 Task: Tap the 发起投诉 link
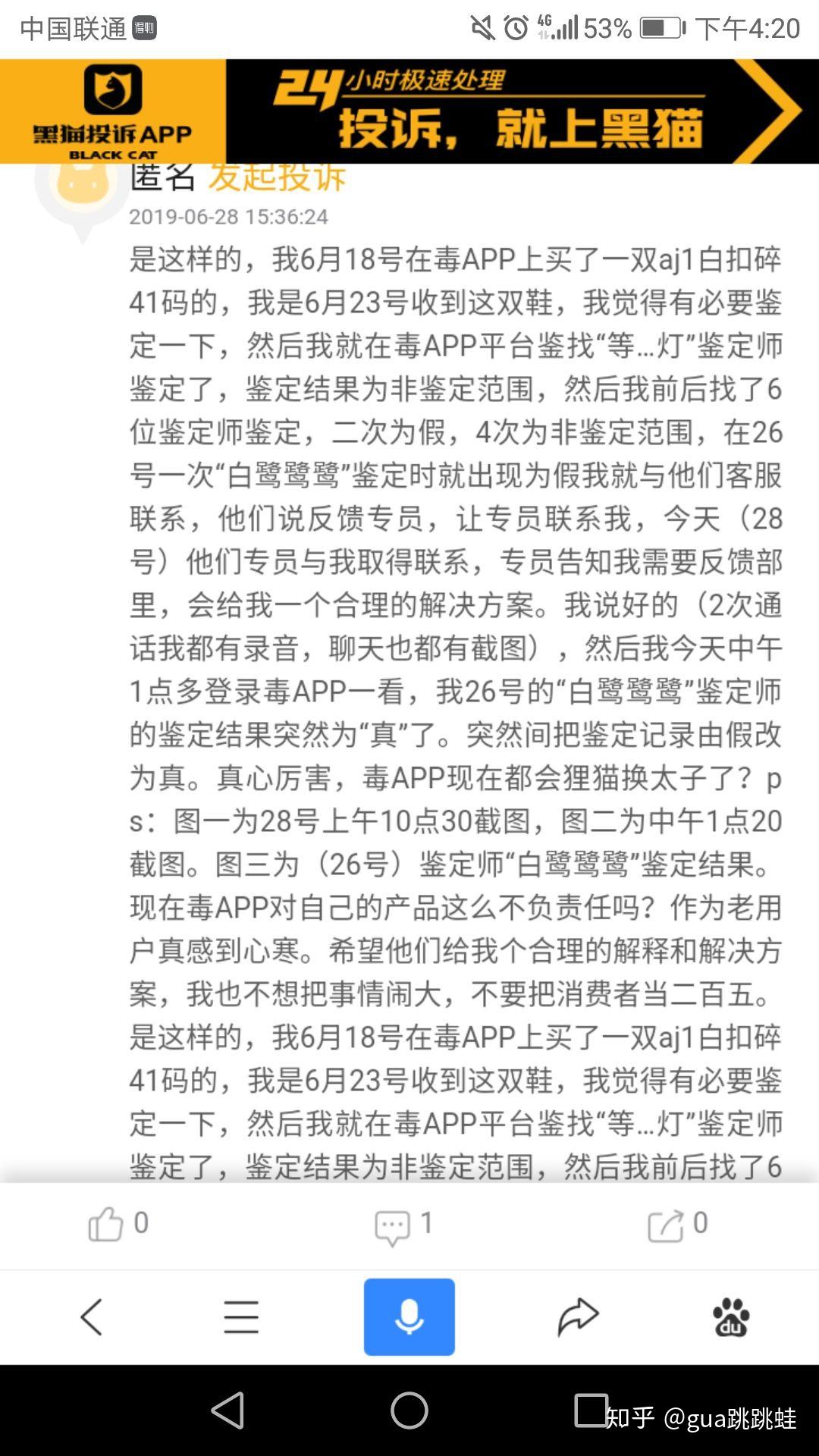click(278, 177)
